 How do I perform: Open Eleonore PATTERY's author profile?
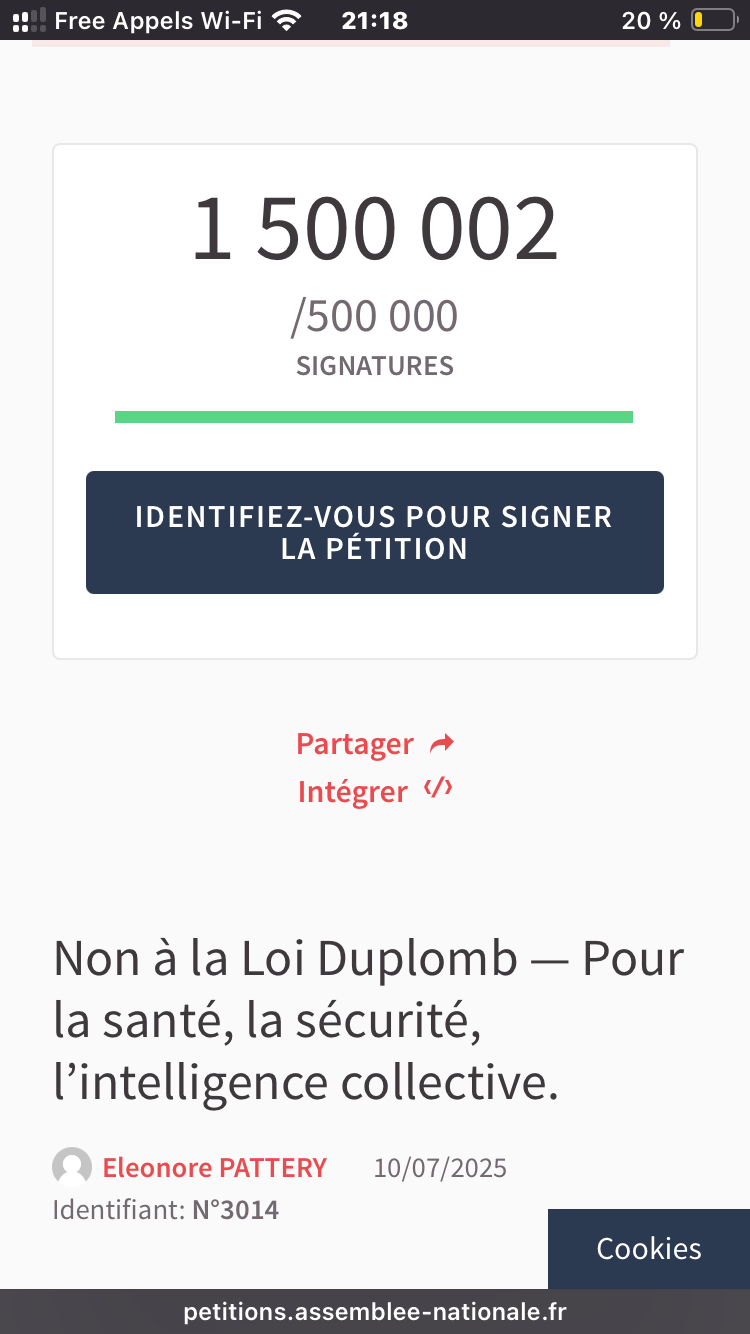[x=214, y=1167]
